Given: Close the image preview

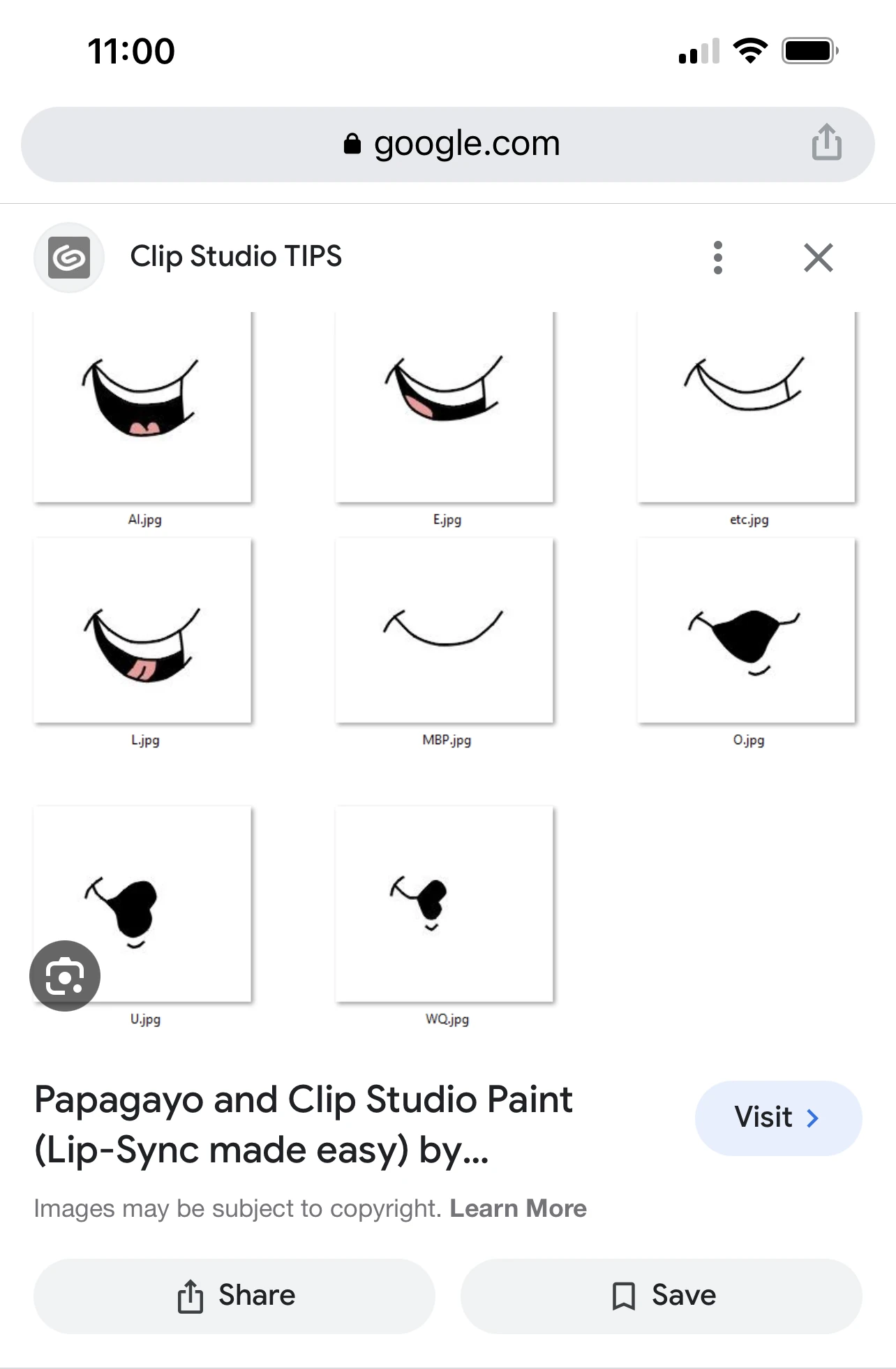Looking at the screenshot, I should 818,258.
